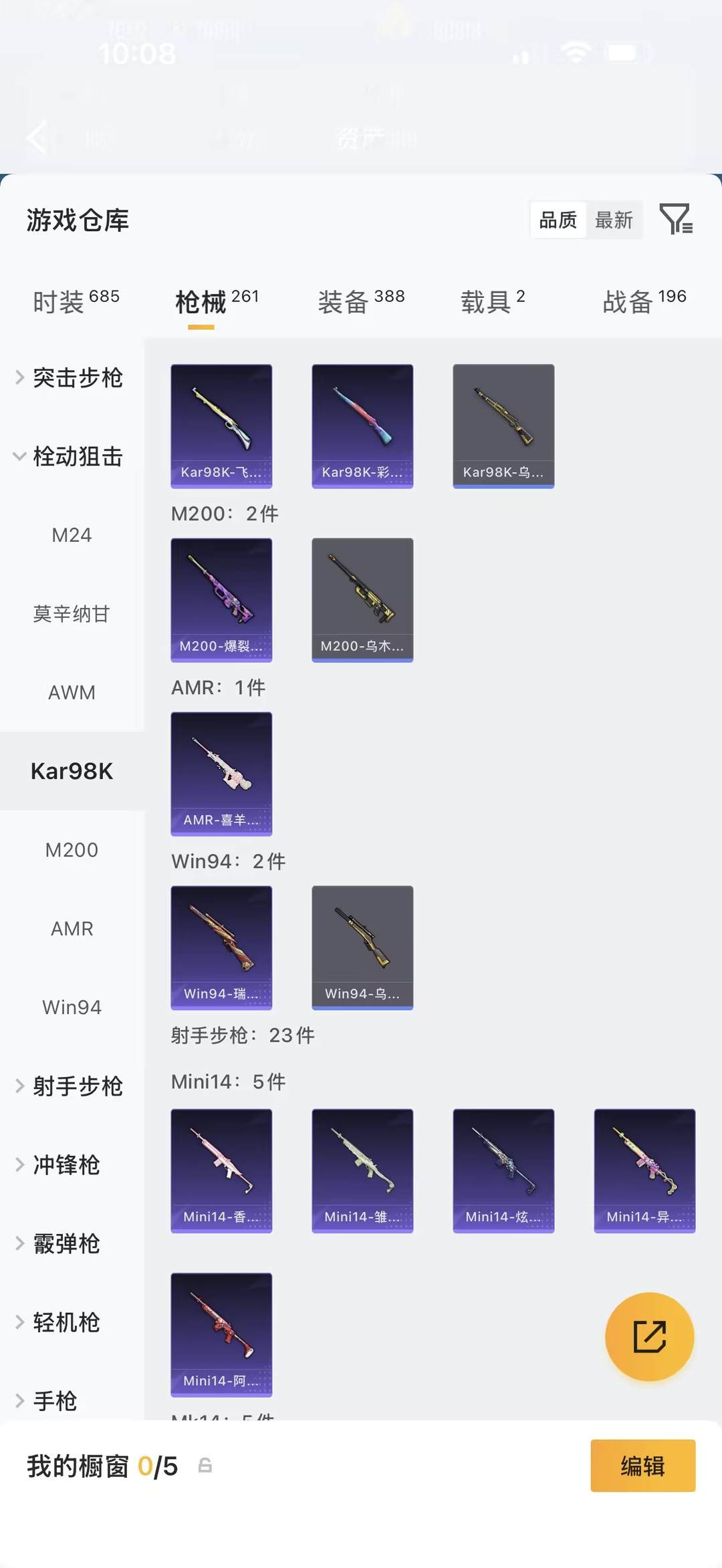Sort items by 最新

coord(614,220)
